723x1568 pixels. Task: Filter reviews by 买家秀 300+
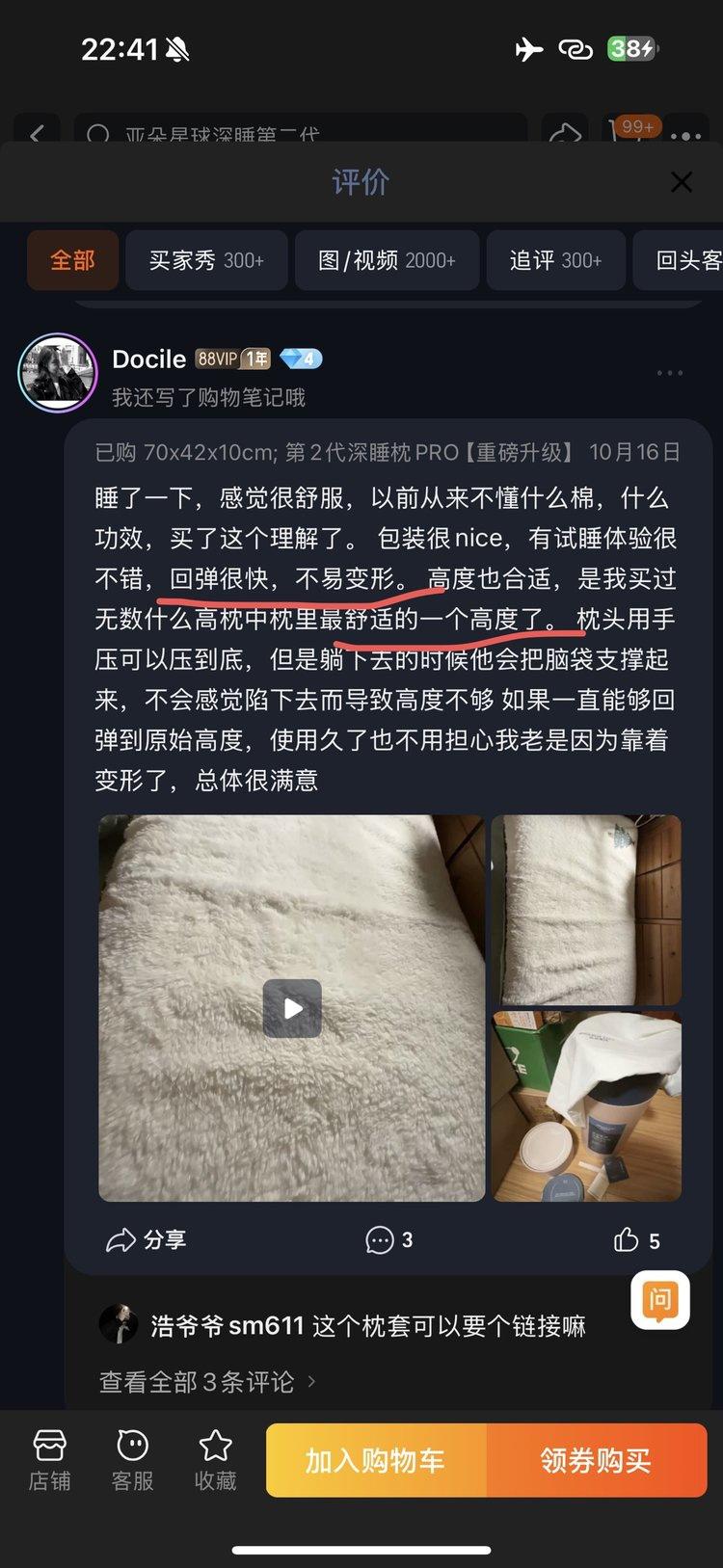(x=206, y=260)
